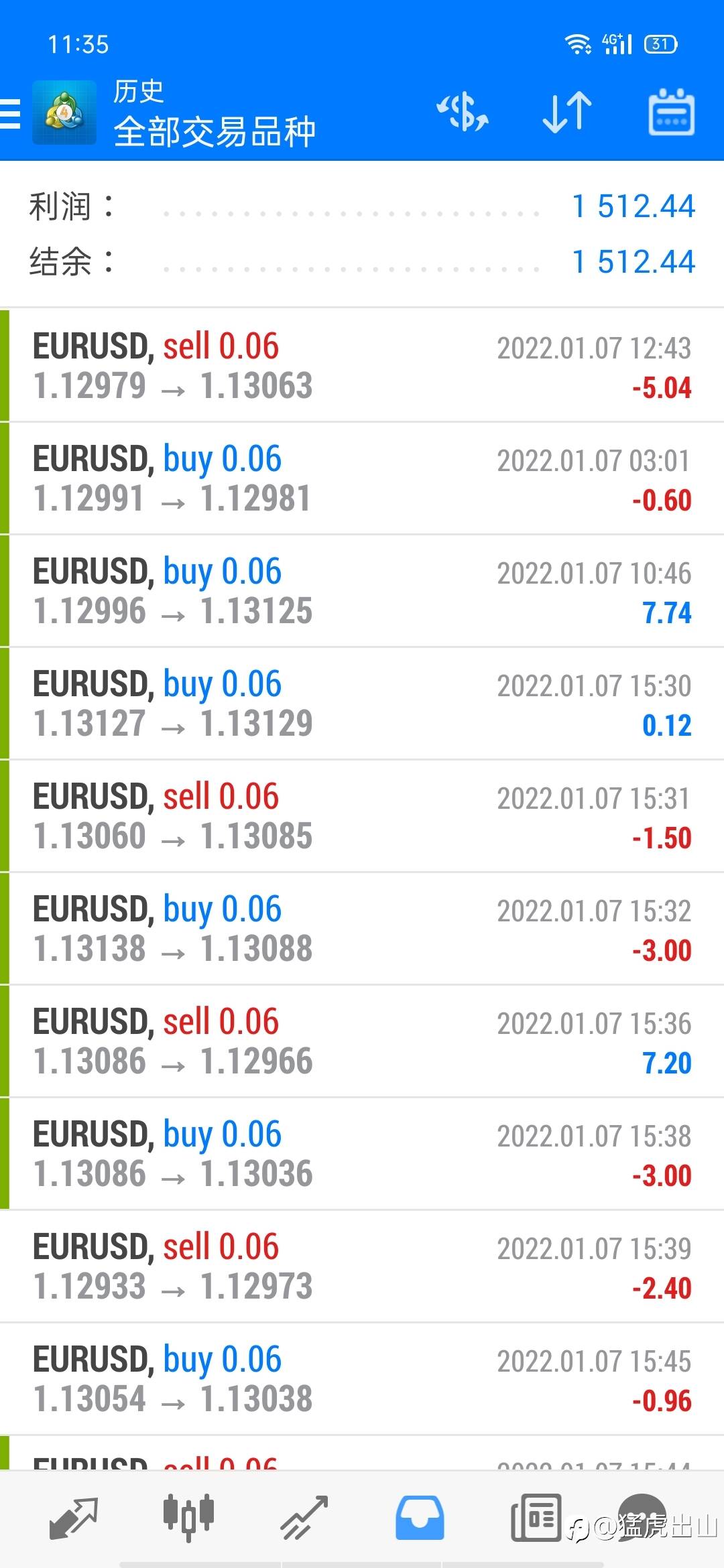Switch to the candlestick Chart tab
Screen dimensions: 724x1568
click(x=188, y=1516)
